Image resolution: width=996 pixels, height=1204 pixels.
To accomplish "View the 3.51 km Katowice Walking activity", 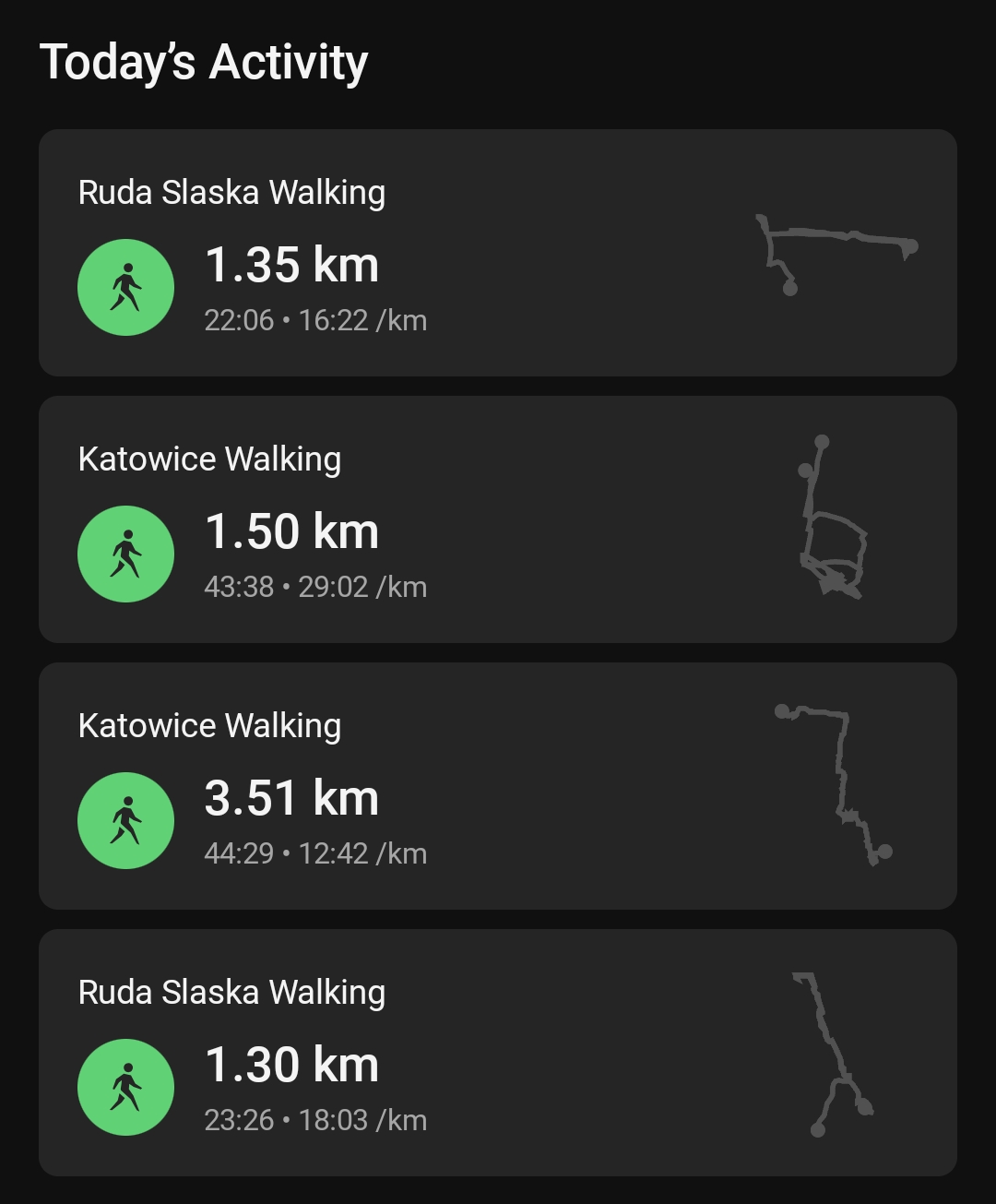I will [x=497, y=786].
